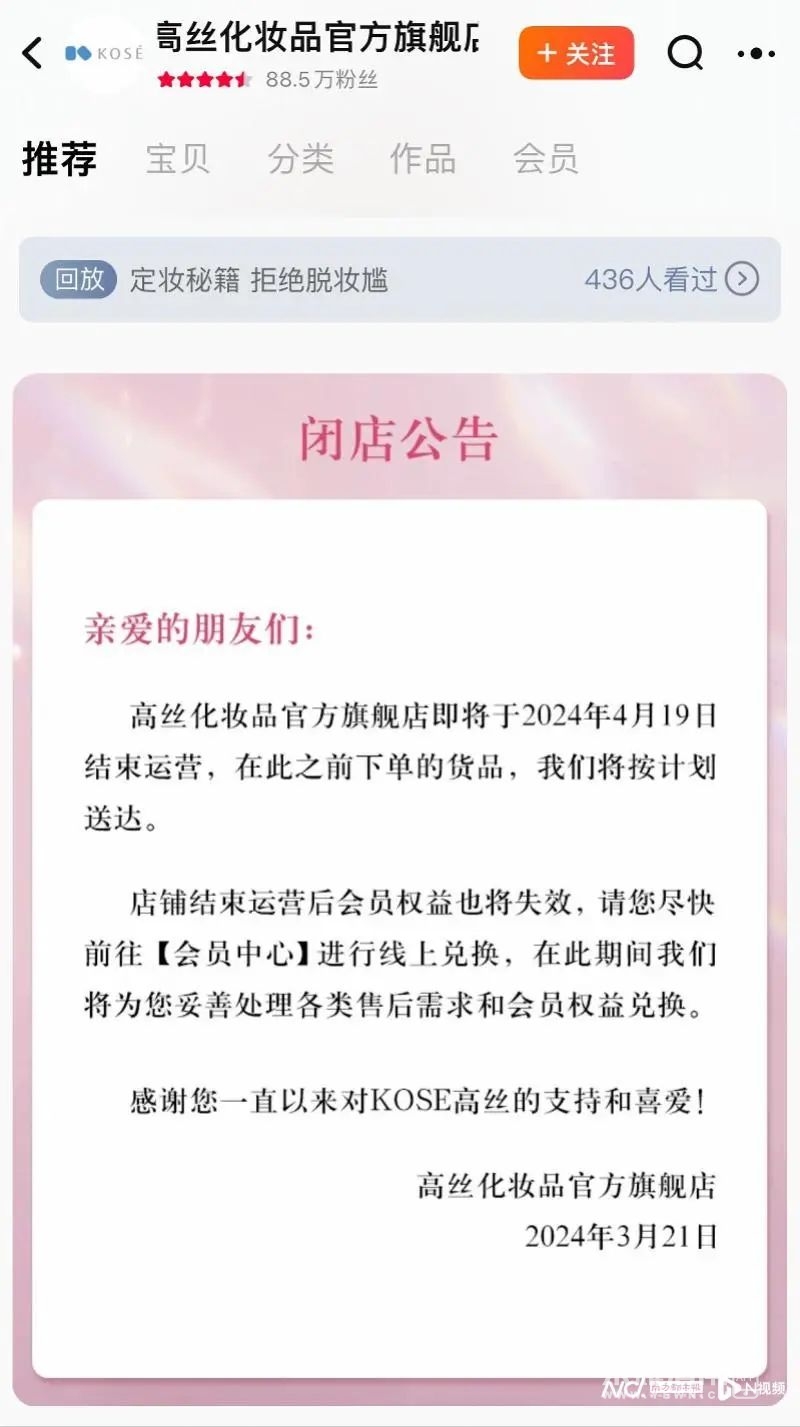Open the three-dot overflow menu
Screen dimensions: 800x1427
tap(756, 53)
